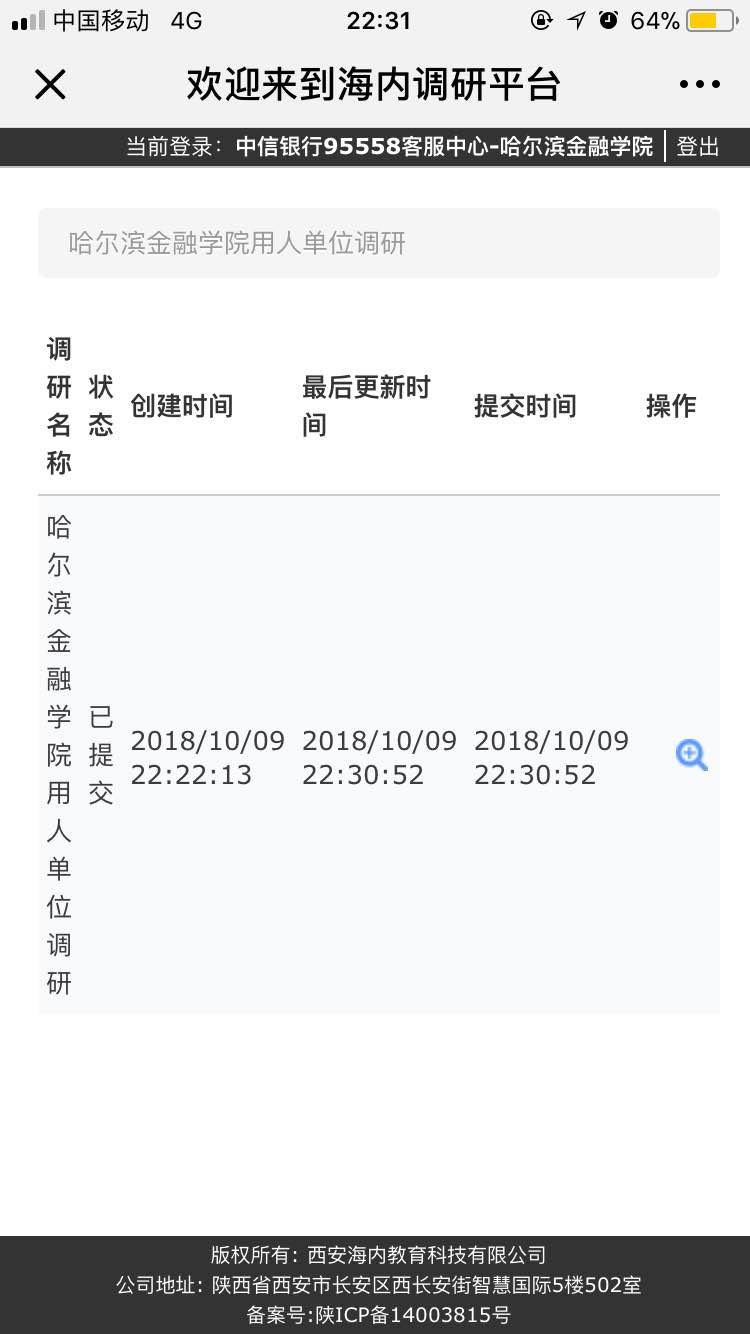Screen dimensions: 750x1334
Task: Close the survey platform page
Action: pyautogui.click(x=50, y=85)
